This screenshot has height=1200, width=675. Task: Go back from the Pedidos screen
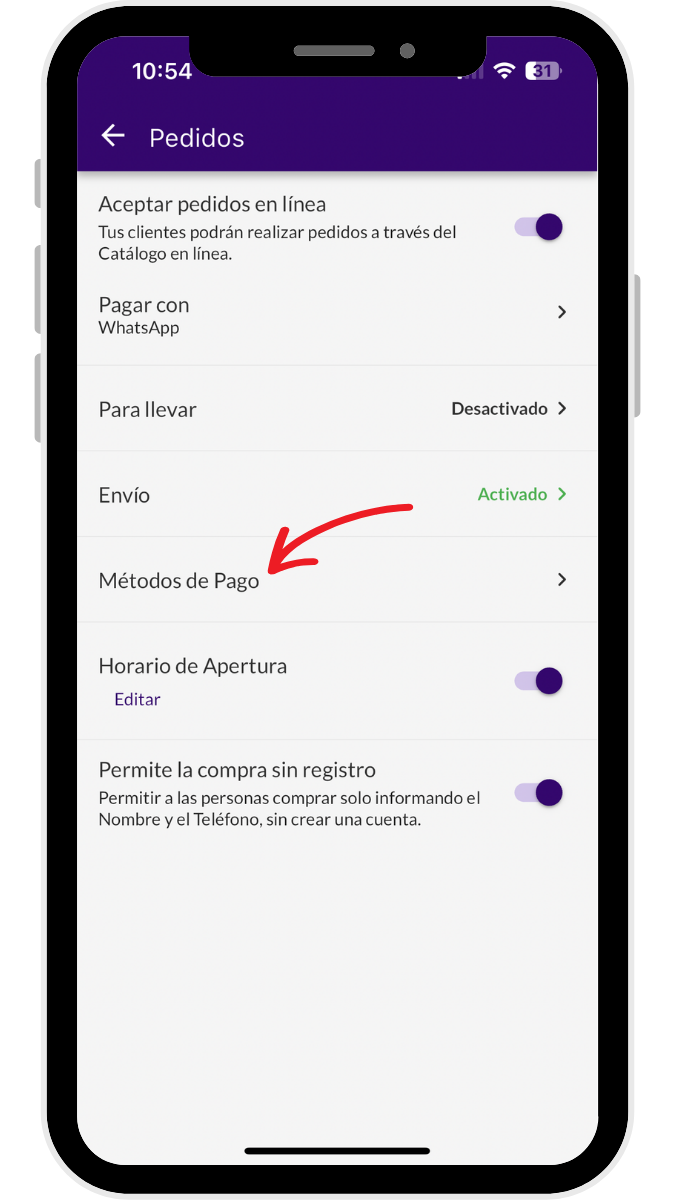pos(113,137)
